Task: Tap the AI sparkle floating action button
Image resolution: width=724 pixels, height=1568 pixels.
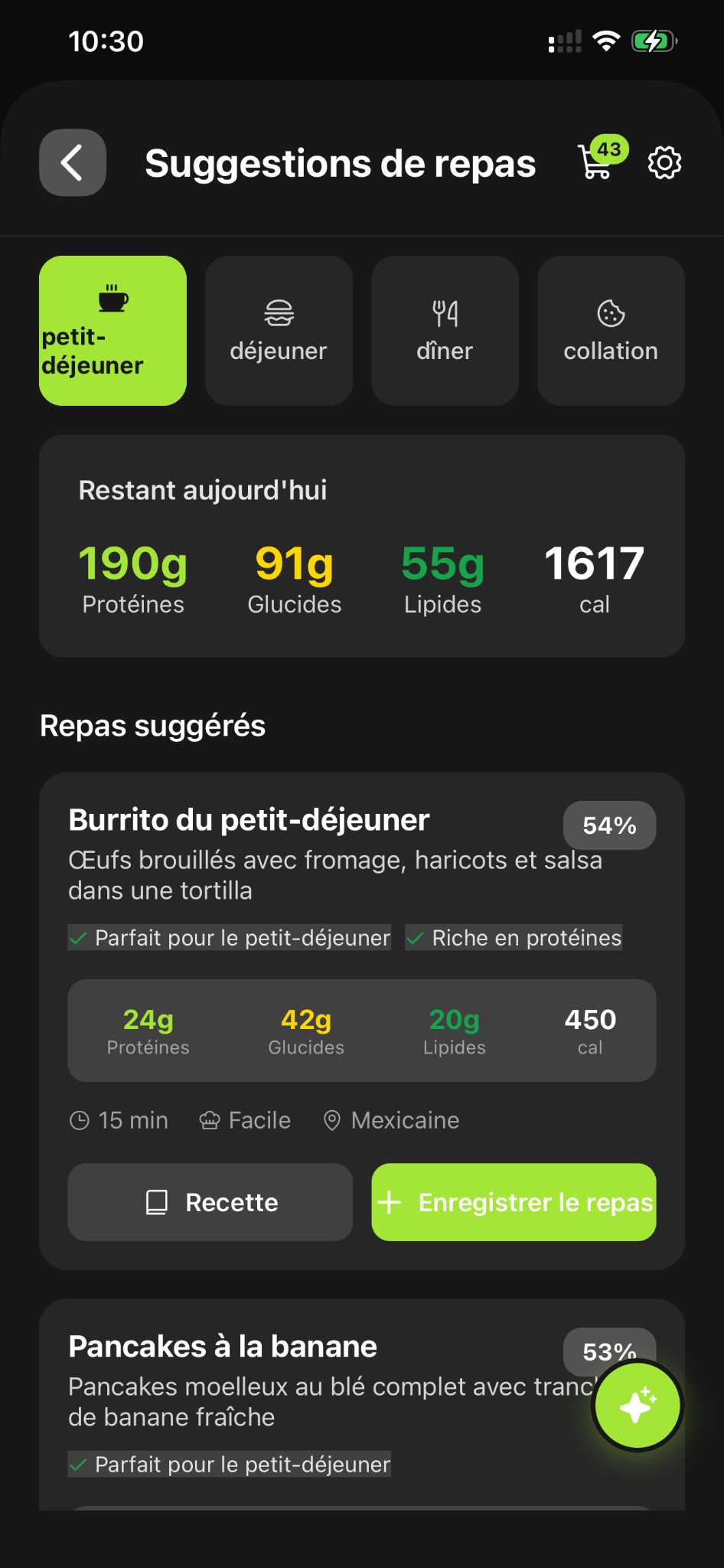Action: click(x=638, y=1405)
